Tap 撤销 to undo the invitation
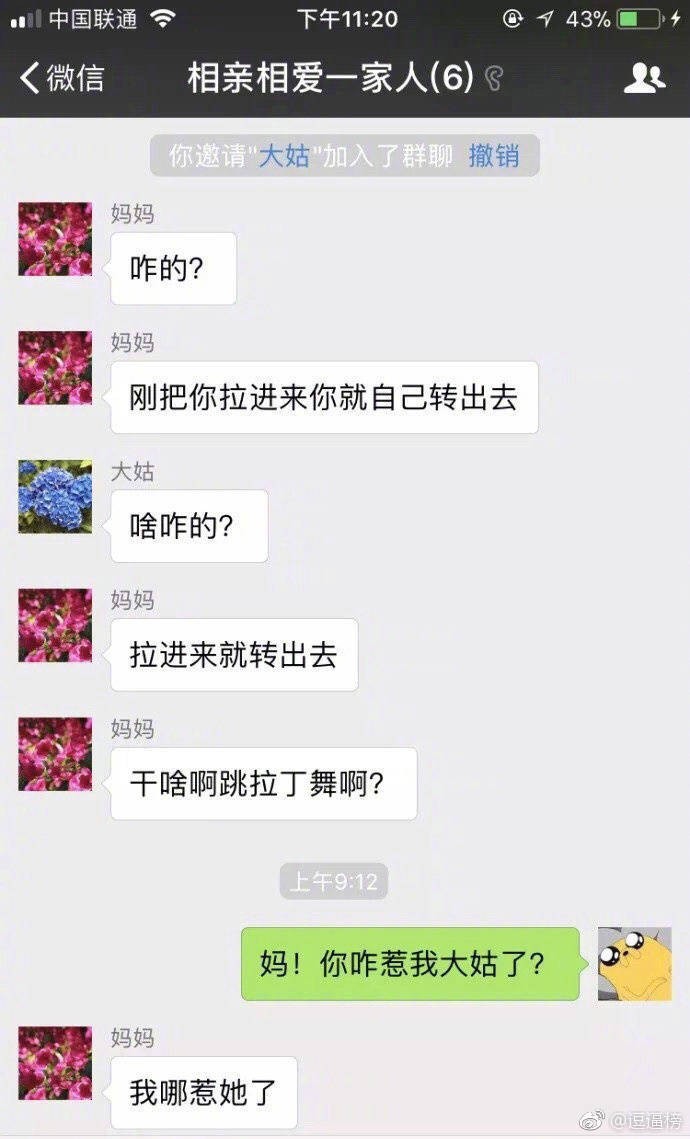This screenshot has height=1139, width=690. coord(494,156)
